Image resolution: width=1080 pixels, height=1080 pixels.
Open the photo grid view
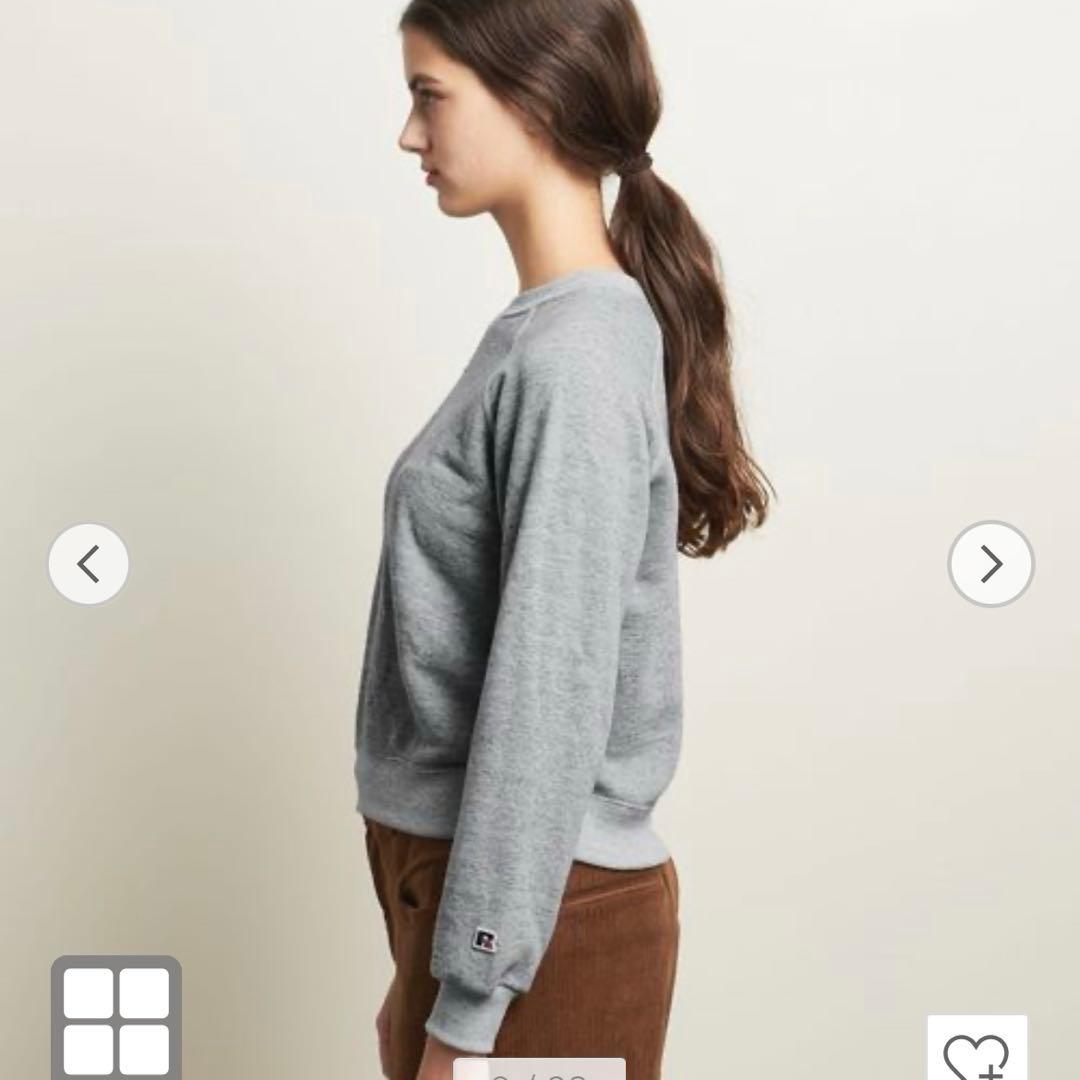(117, 1018)
